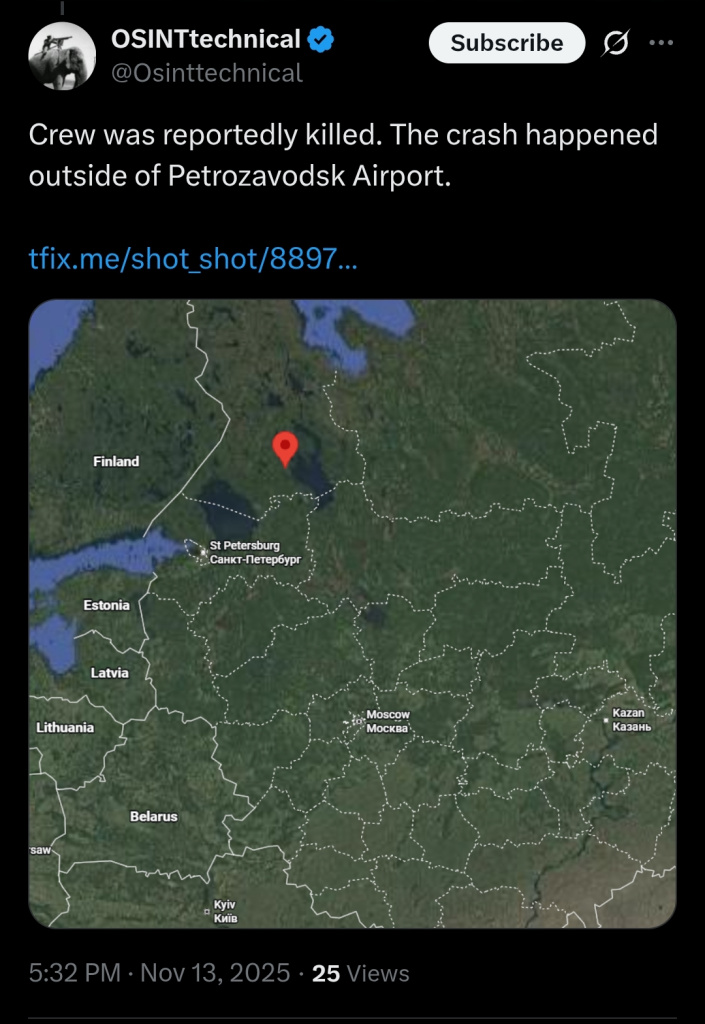View the attached map image
The height and width of the screenshot is (1024, 705).
tap(352, 614)
